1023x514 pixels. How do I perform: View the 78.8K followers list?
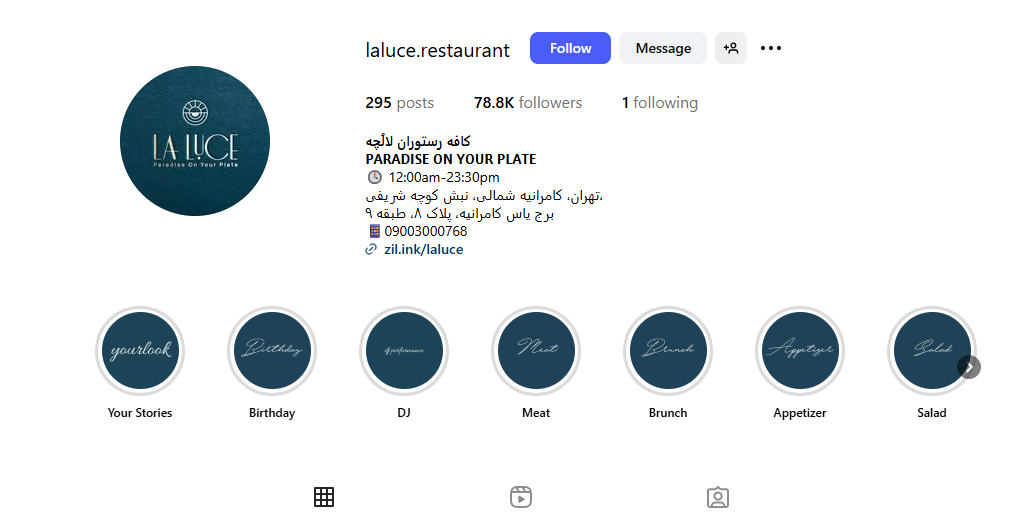(527, 103)
